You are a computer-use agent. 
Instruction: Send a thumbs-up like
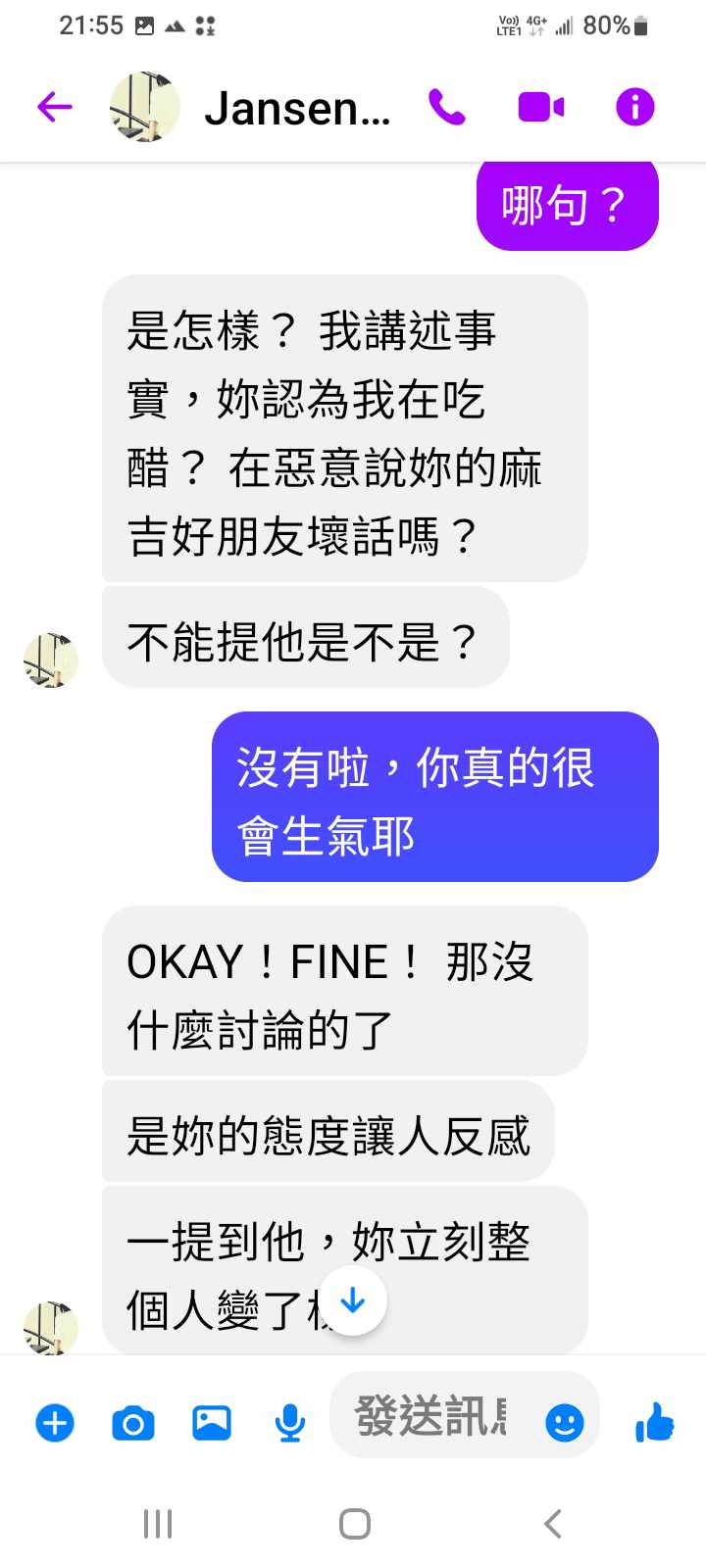click(654, 1422)
